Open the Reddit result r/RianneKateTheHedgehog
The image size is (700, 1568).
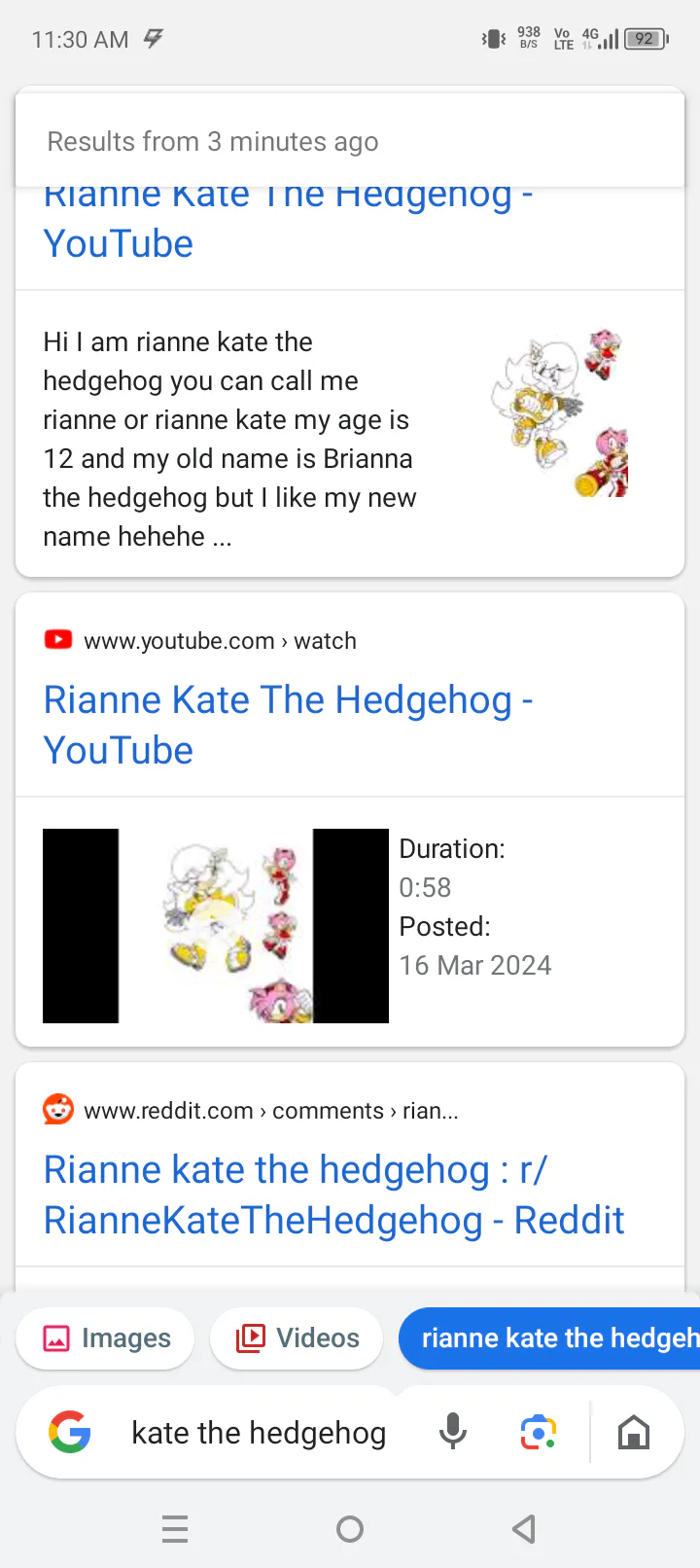[333, 1194]
